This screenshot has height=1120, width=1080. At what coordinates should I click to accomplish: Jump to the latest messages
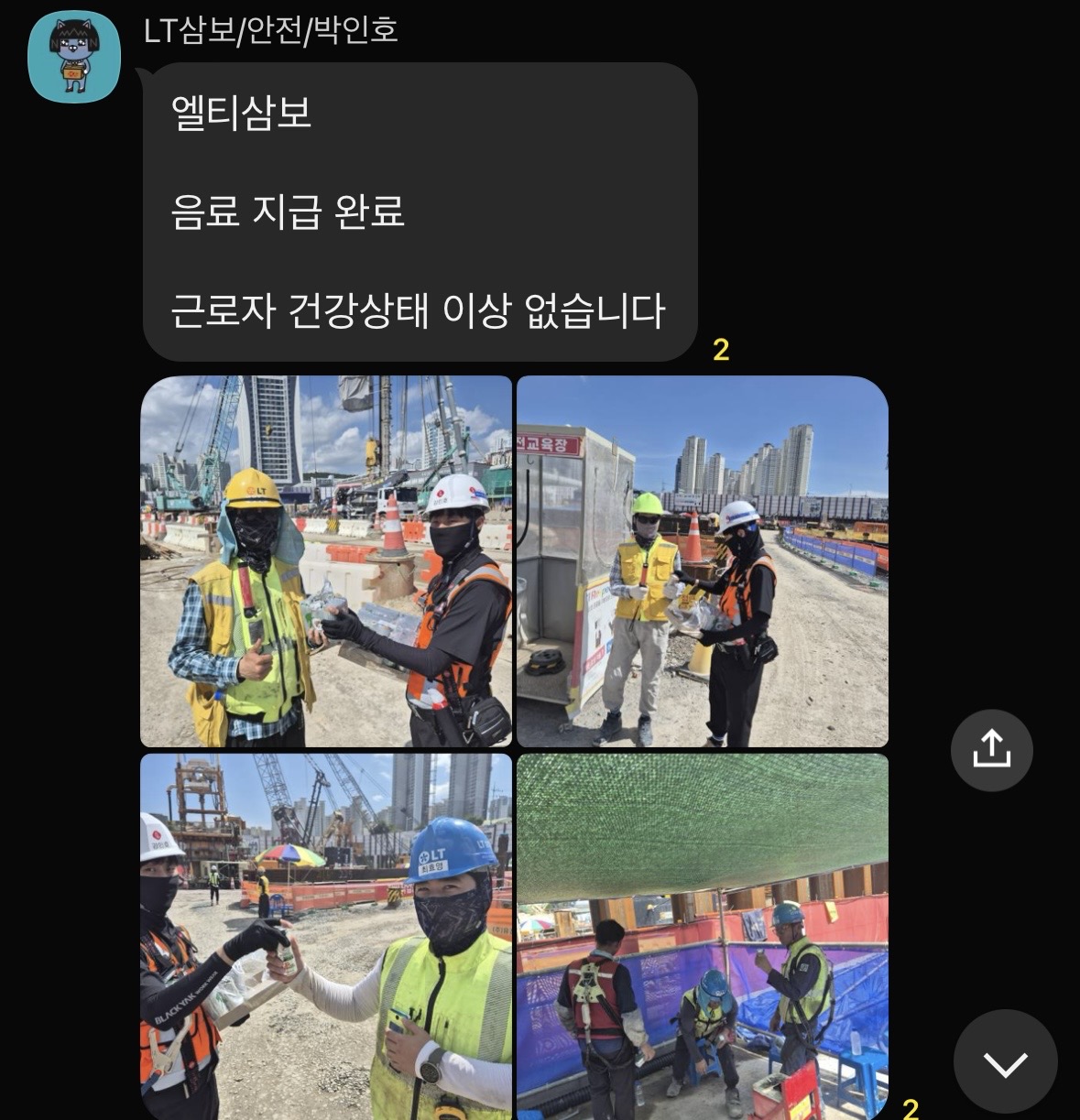point(1005,1062)
